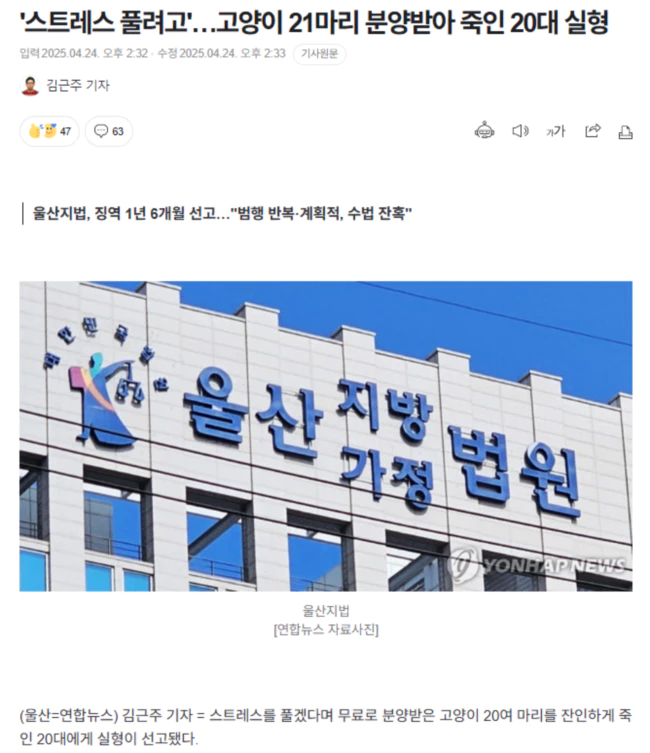Image resolution: width=650 pixels, height=753 pixels.
Task: Share this article
Action: point(592,131)
